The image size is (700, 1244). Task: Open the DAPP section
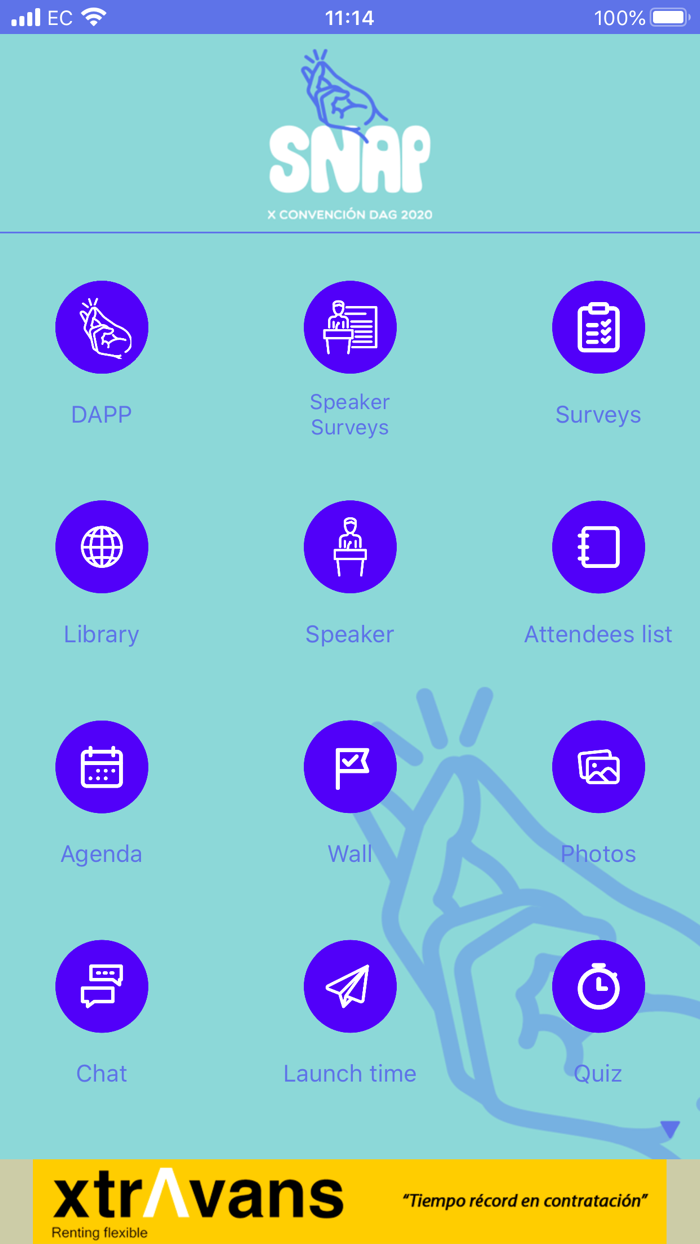[x=101, y=327]
